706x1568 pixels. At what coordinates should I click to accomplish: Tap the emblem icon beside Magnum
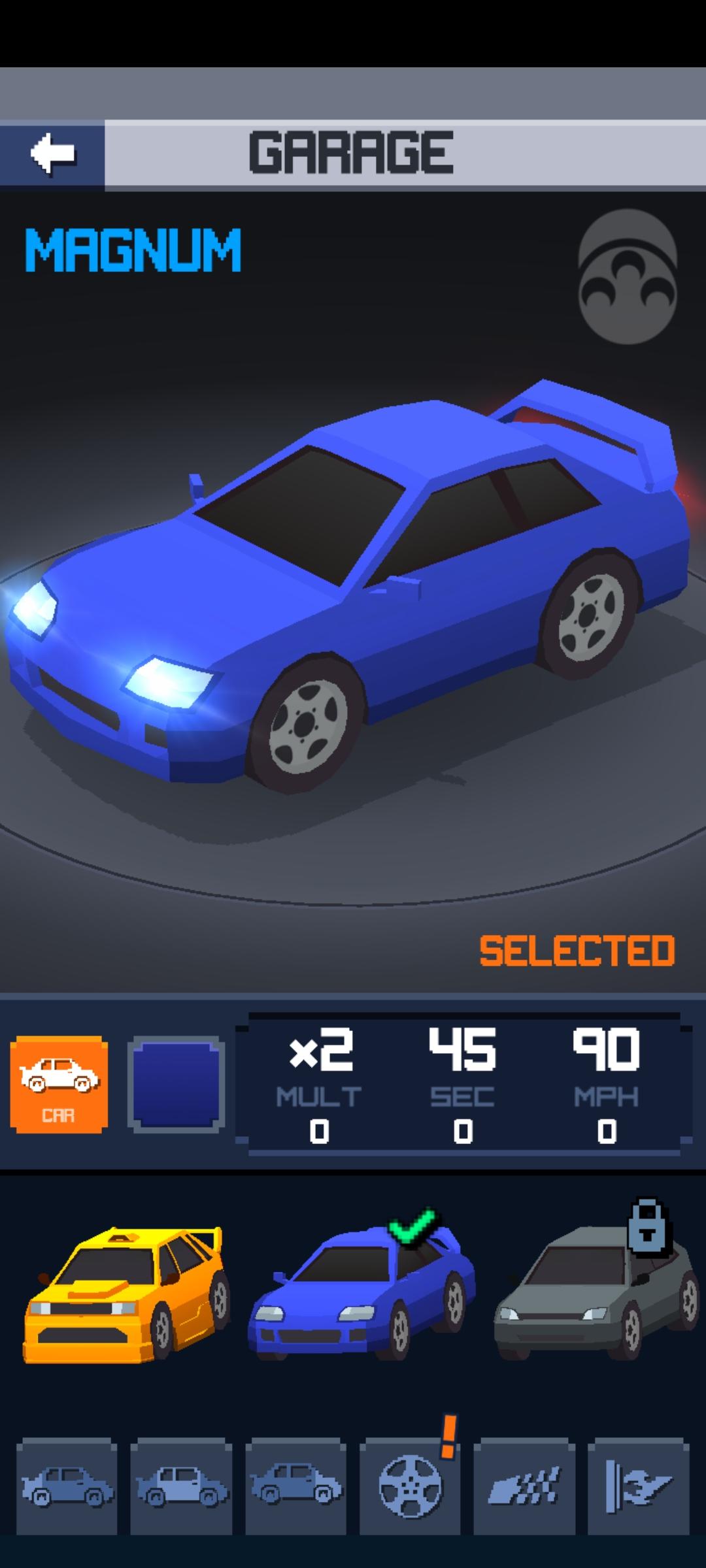(628, 276)
